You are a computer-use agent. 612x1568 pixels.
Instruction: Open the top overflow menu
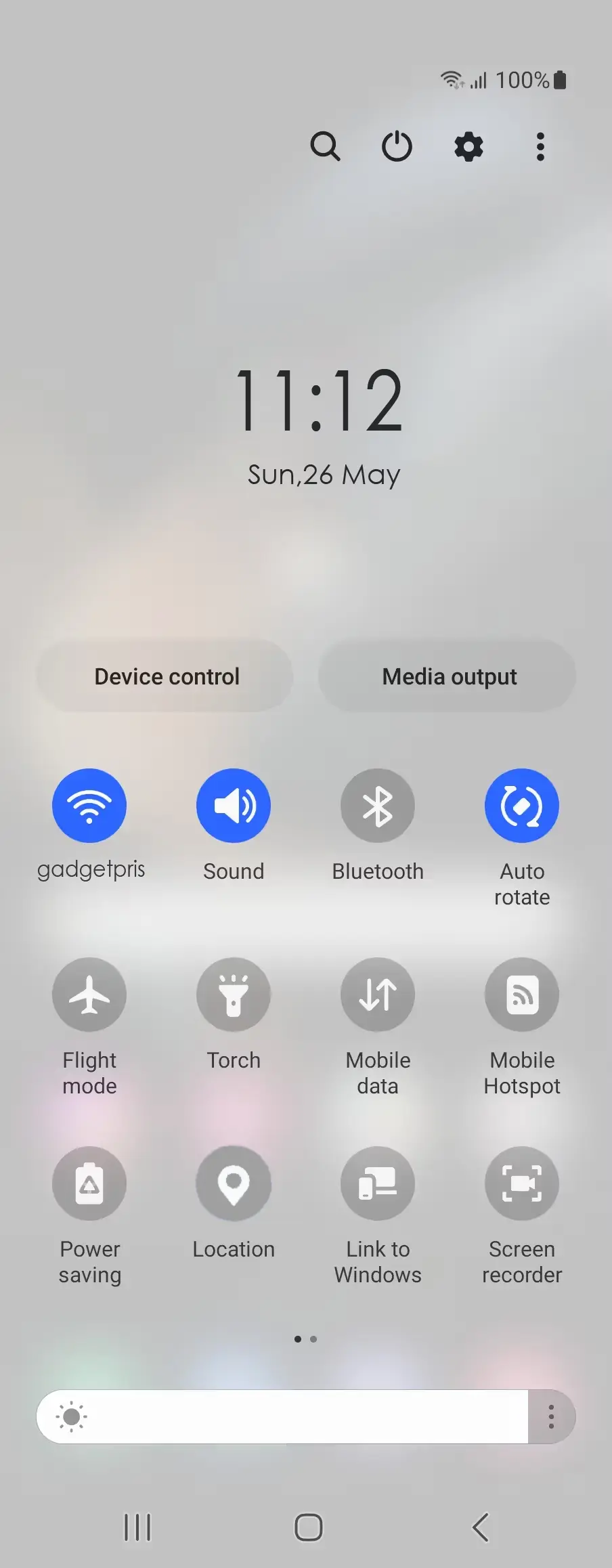click(x=540, y=146)
